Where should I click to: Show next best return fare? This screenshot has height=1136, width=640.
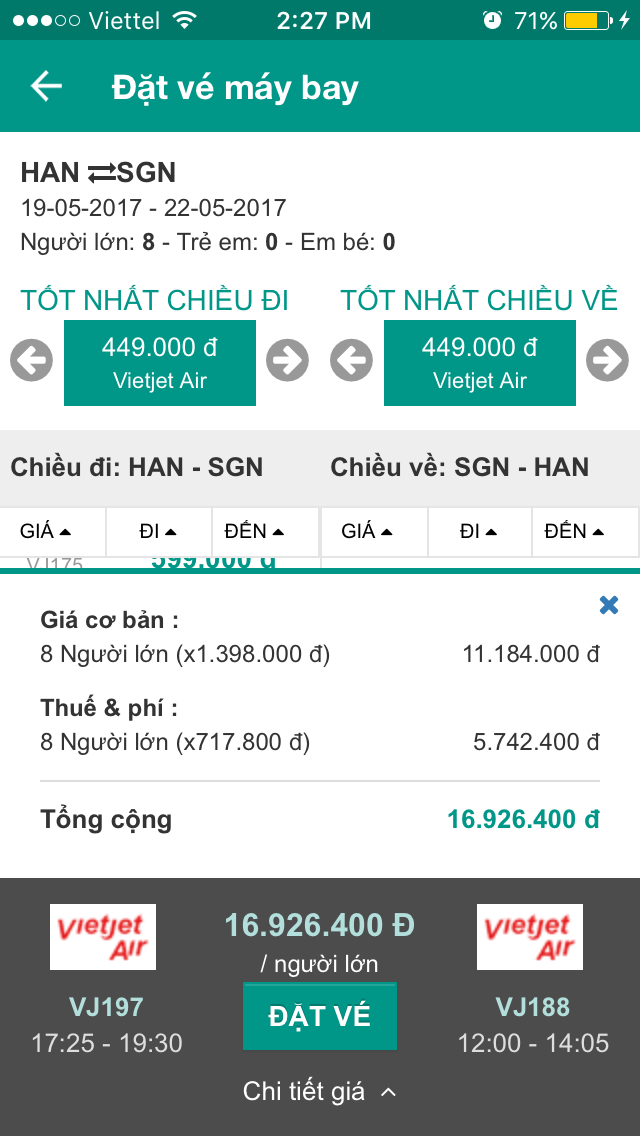(607, 360)
